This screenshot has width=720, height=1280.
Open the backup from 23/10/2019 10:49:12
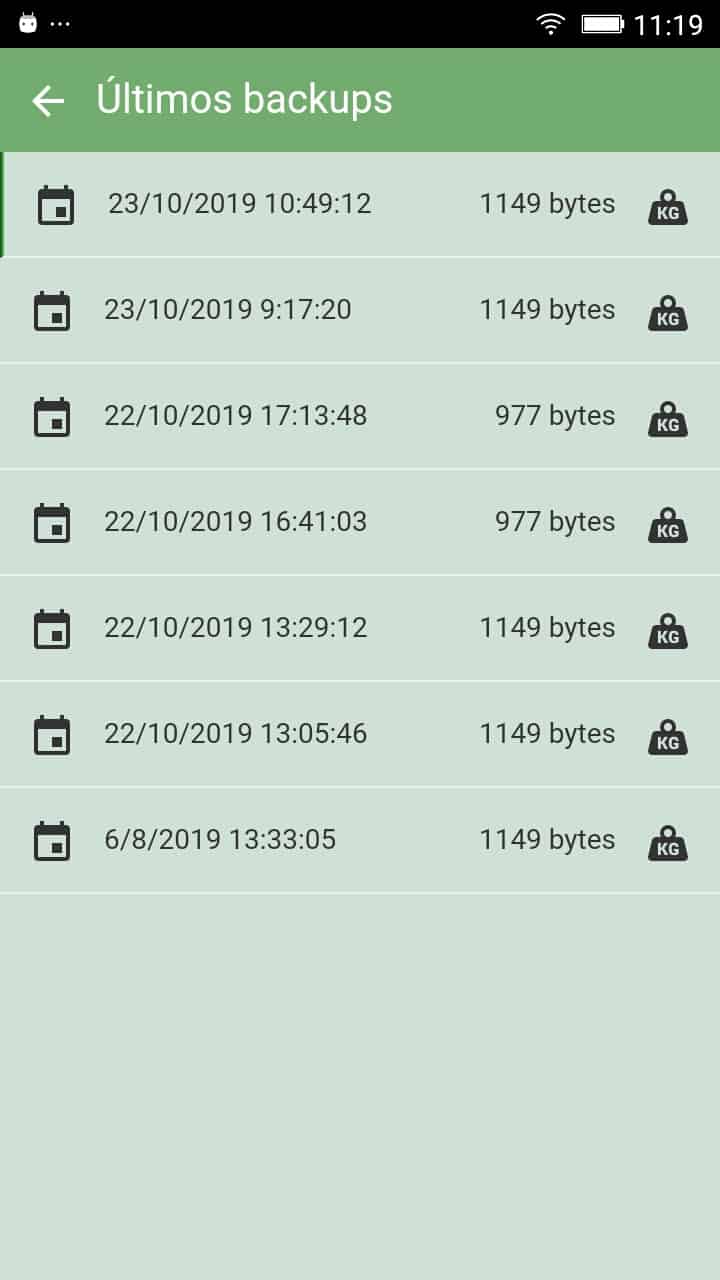click(x=360, y=204)
